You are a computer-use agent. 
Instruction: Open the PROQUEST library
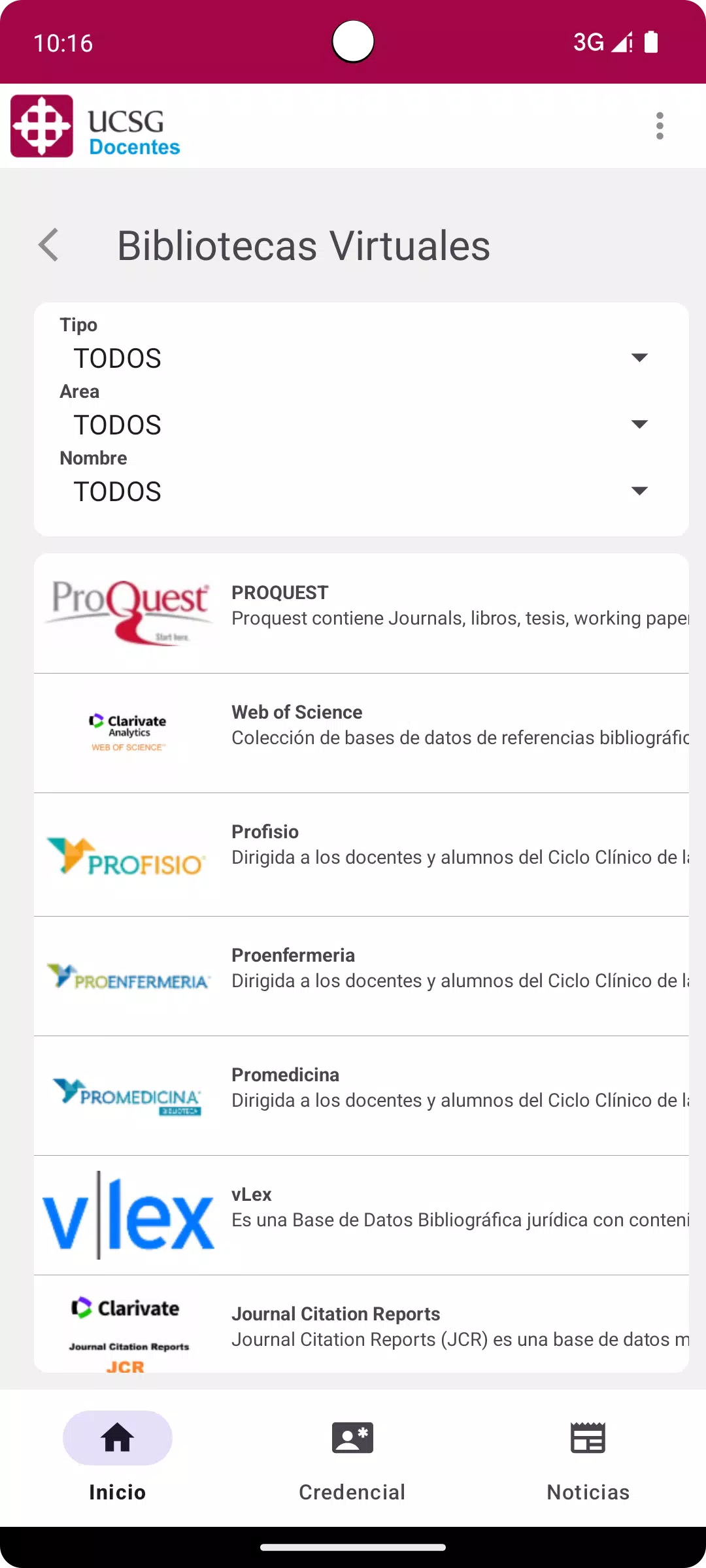[x=361, y=613]
